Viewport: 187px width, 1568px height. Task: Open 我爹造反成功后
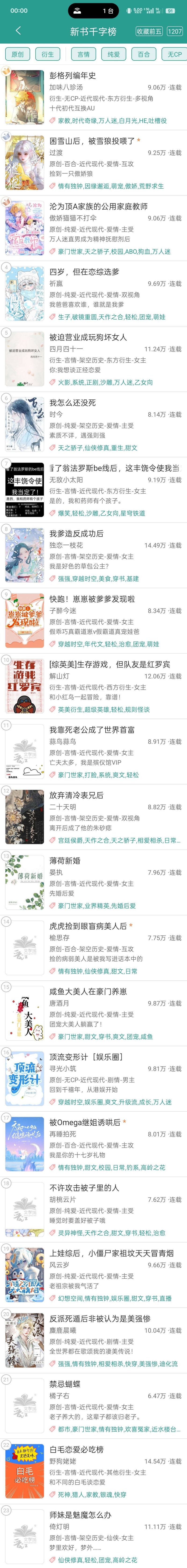point(76,533)
